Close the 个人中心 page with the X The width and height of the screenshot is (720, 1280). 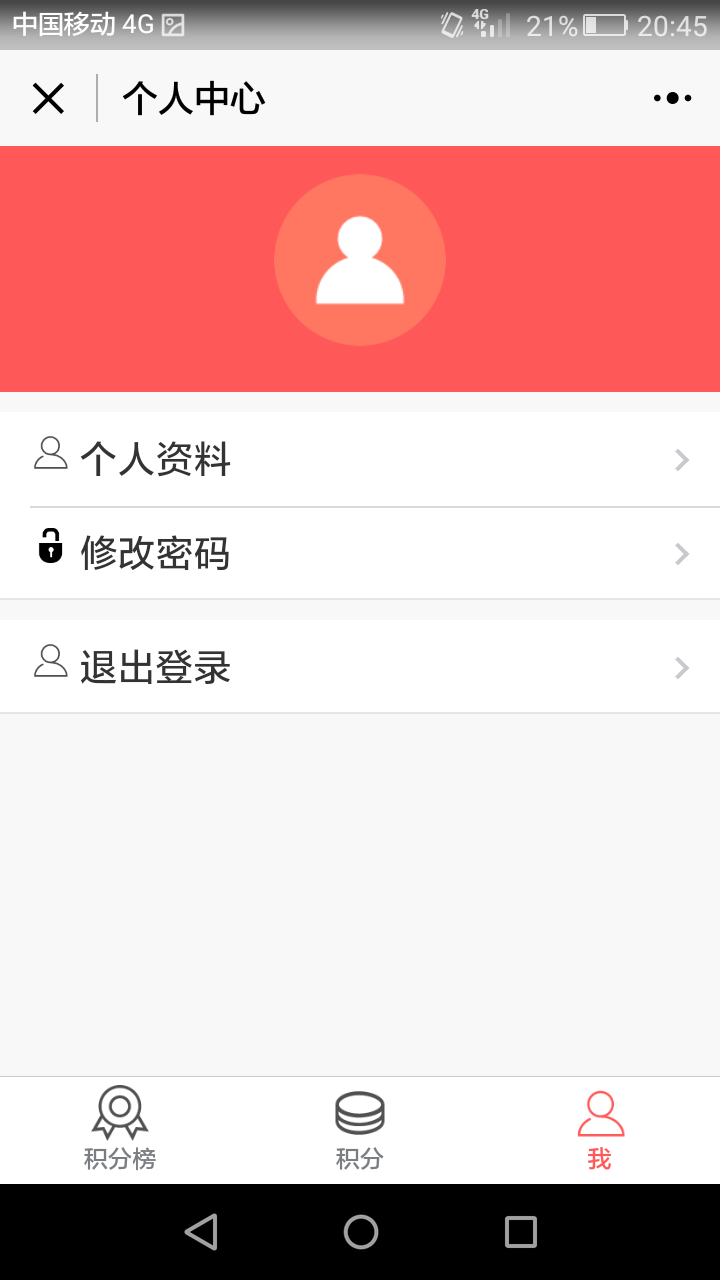click(48, 98)
